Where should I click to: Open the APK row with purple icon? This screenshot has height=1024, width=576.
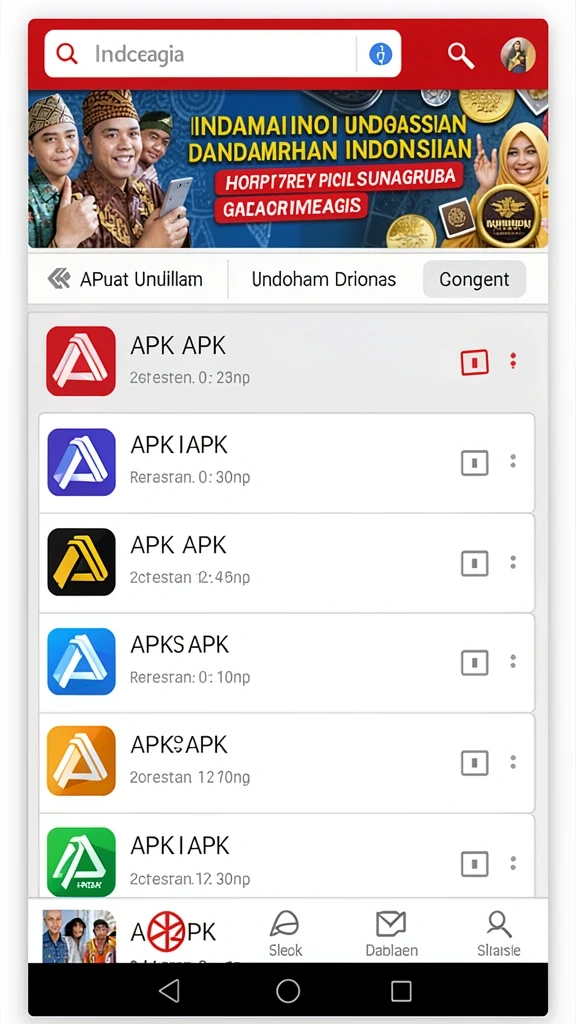point(287,462)
